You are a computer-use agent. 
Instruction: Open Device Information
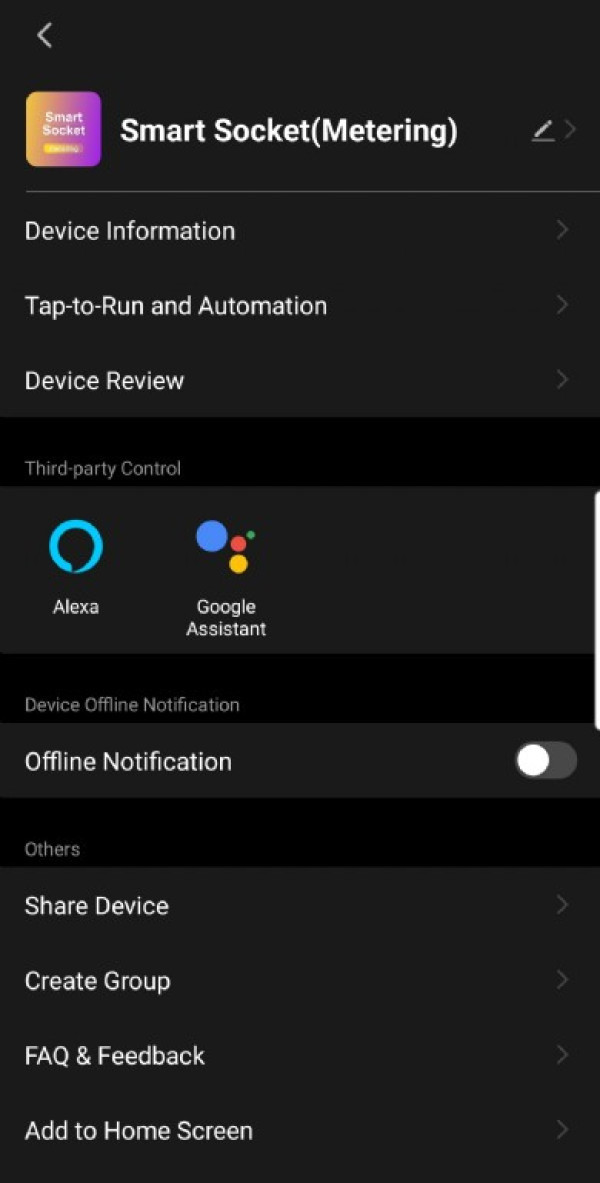[298, 231]
